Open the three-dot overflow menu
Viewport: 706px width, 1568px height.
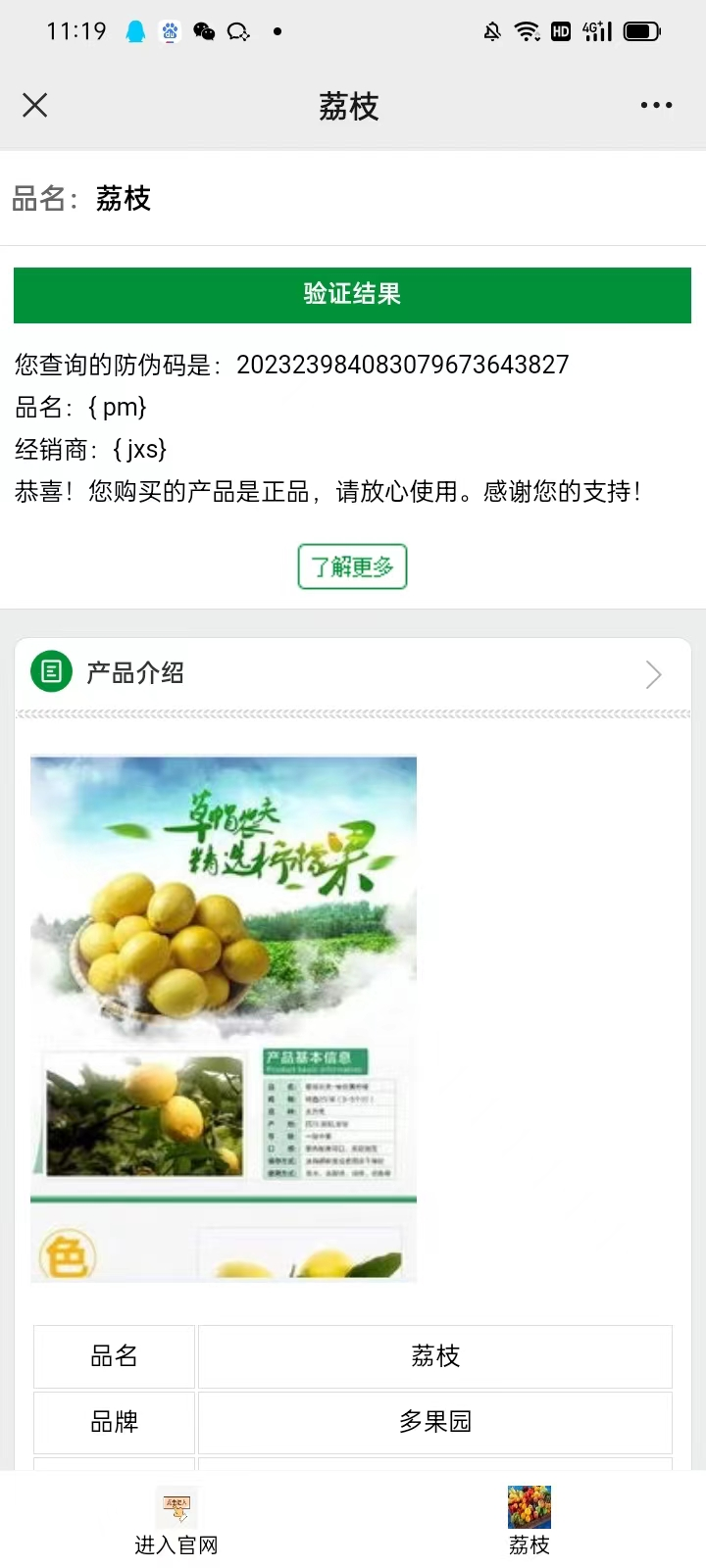(x=656, y=105)
